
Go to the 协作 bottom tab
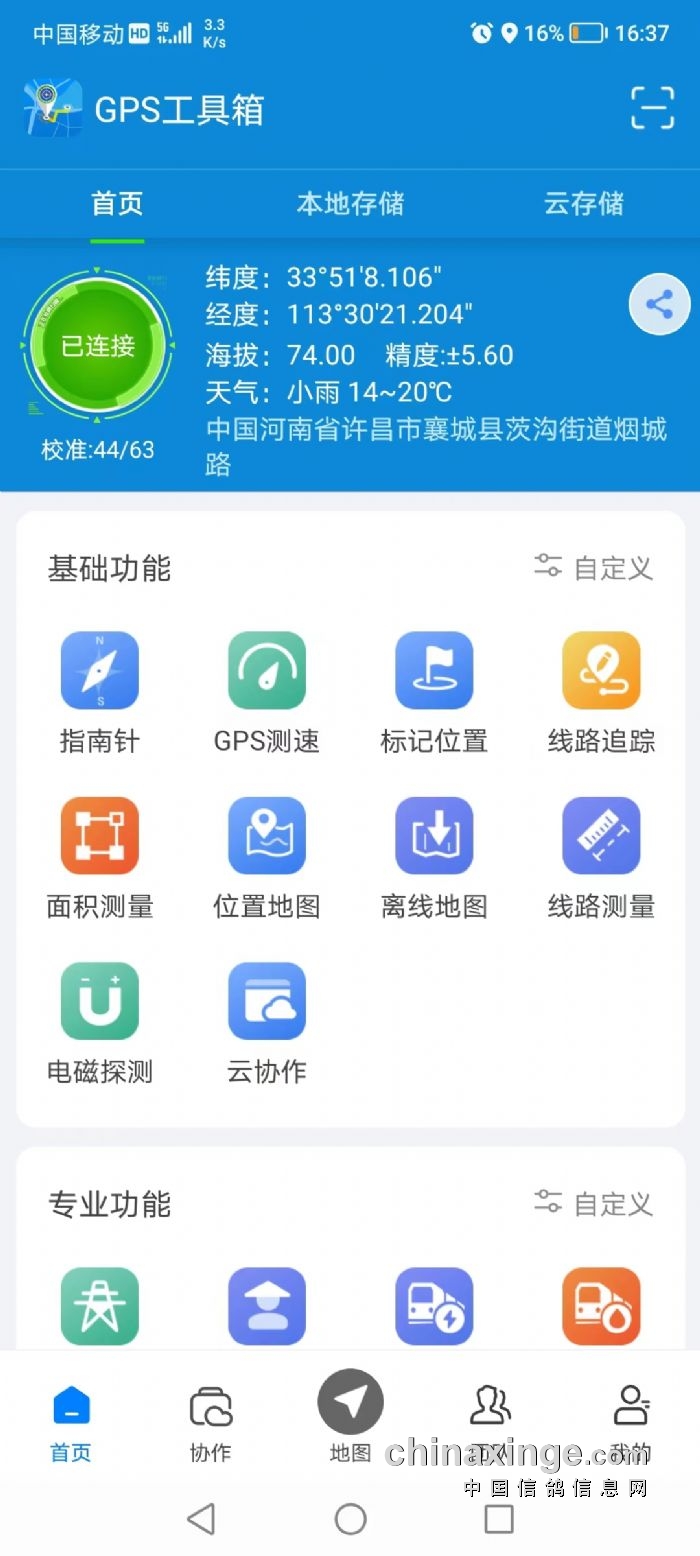(x=210, y=1422)
